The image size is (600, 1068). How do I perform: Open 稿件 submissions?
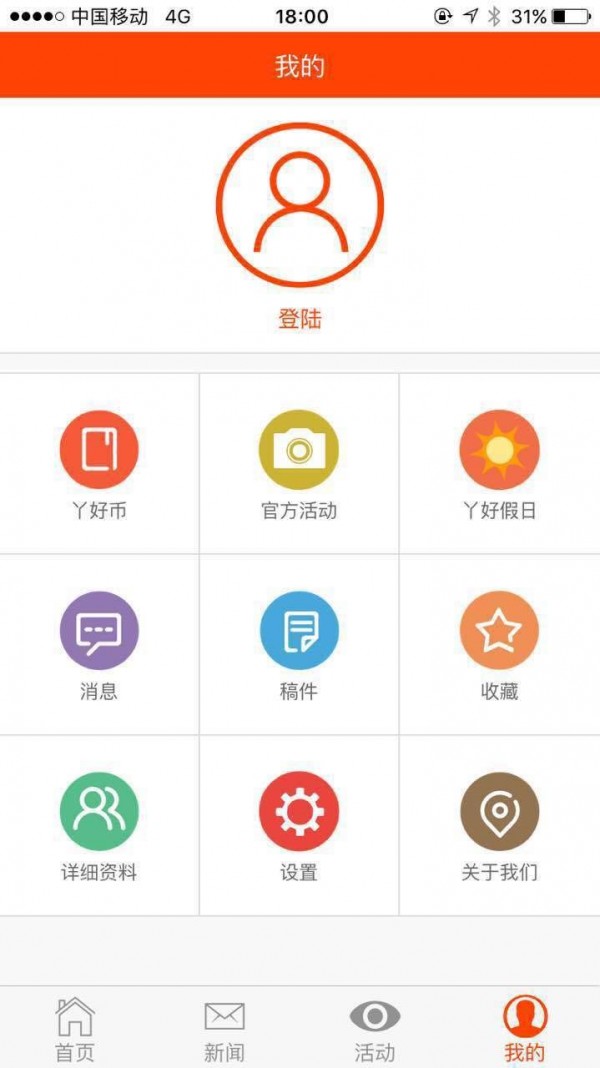(x=299, y=645)
